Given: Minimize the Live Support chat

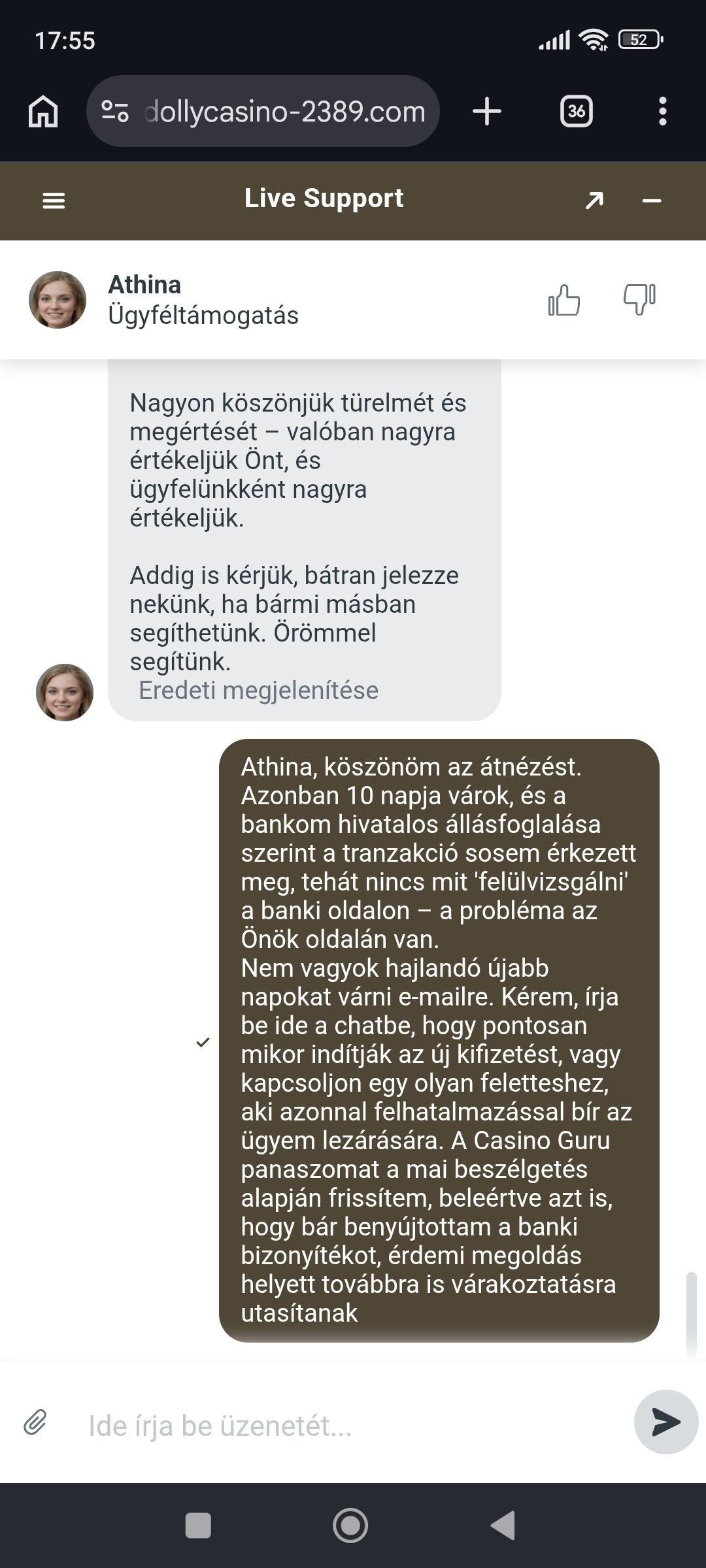Looking at the screenshot, I should tap(652, 201).
